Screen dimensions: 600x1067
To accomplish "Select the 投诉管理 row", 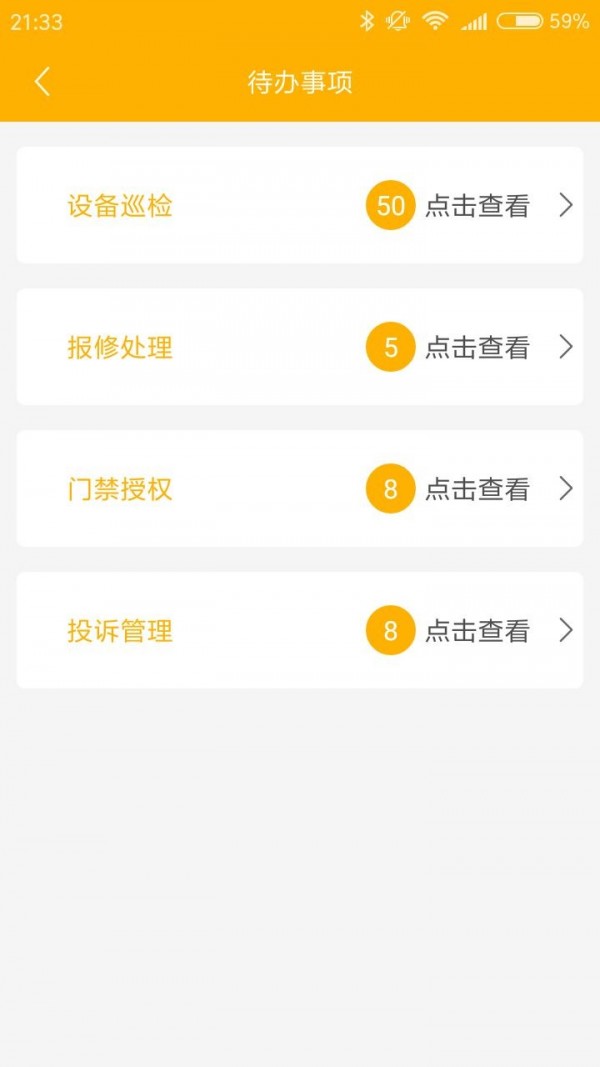I will pos(299,631).
